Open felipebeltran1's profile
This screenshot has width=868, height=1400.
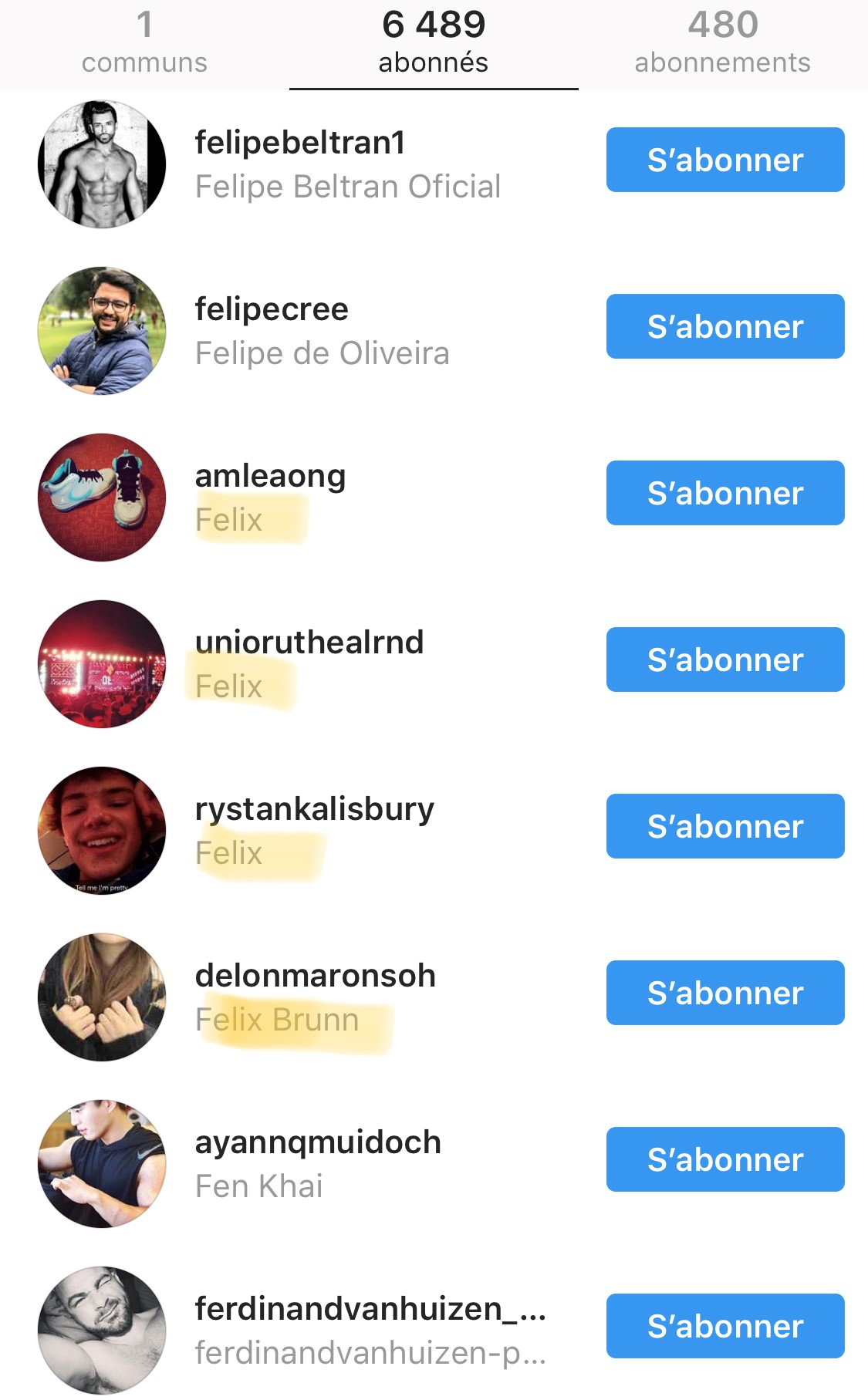click(300, 143)
